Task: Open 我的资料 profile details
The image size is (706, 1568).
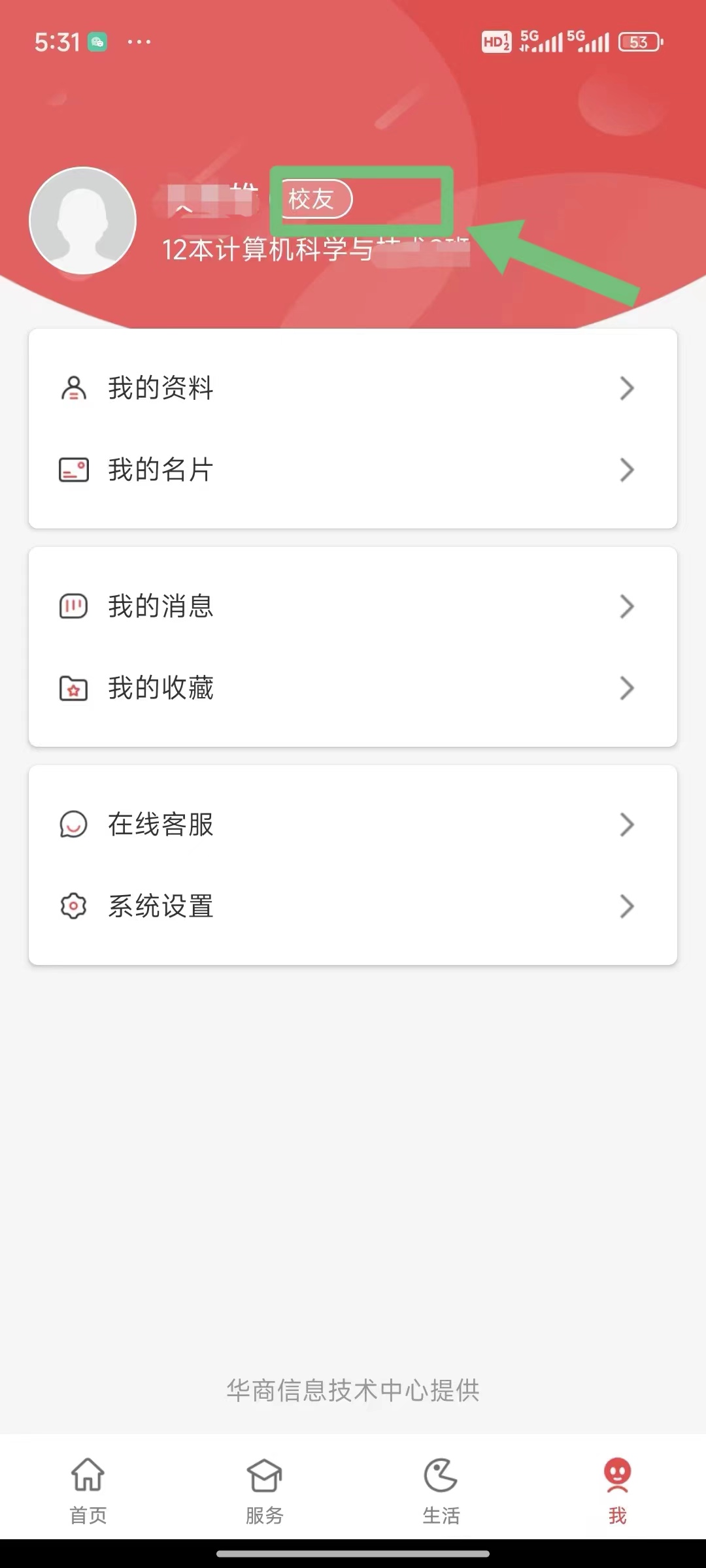Action: tap(353, 388)
